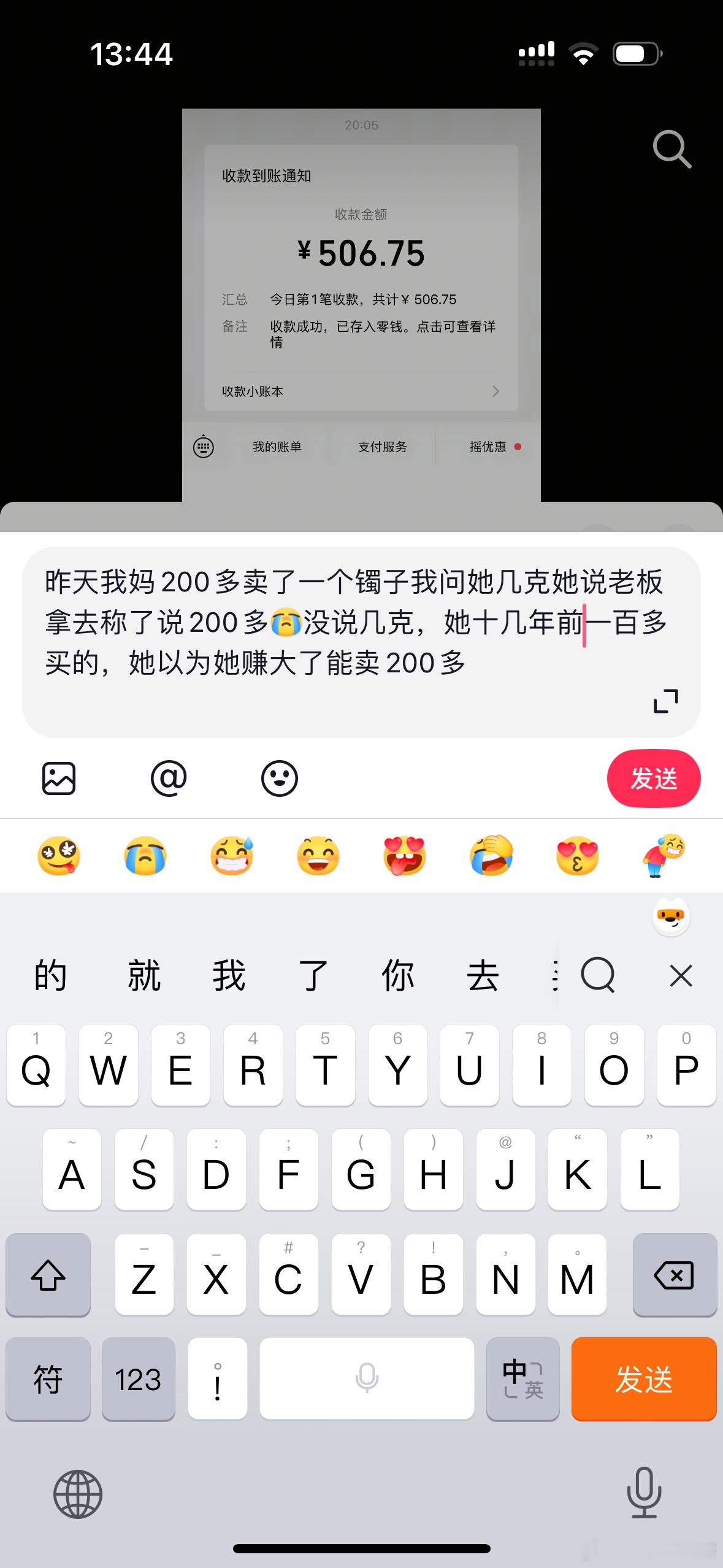Expand 收款小账本 via its chevron
The height and width of the screenshot is (1568, 723).
tap(495, 391)
